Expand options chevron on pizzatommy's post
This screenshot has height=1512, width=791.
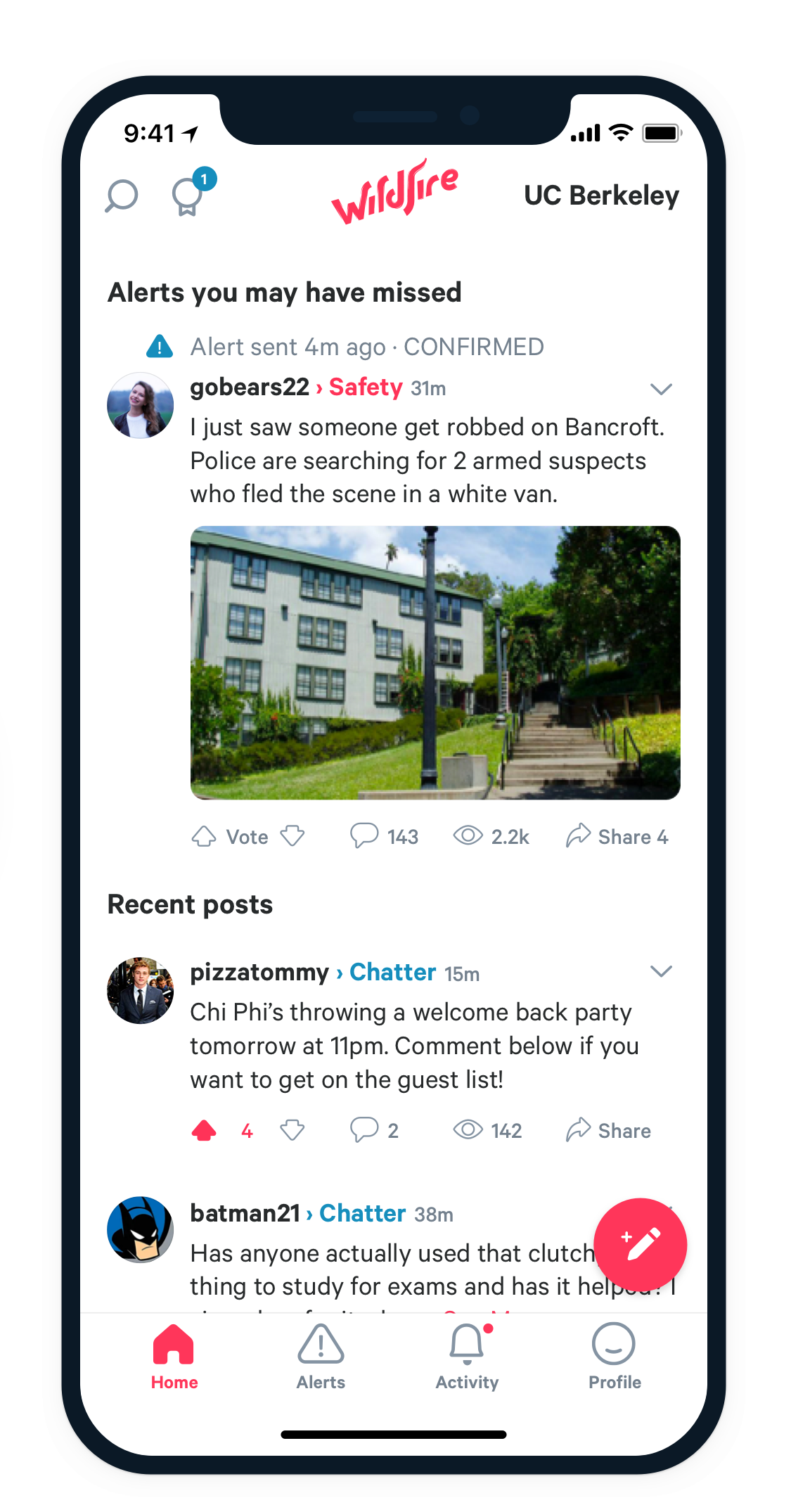pyautogui.click(x=661, y=971)
